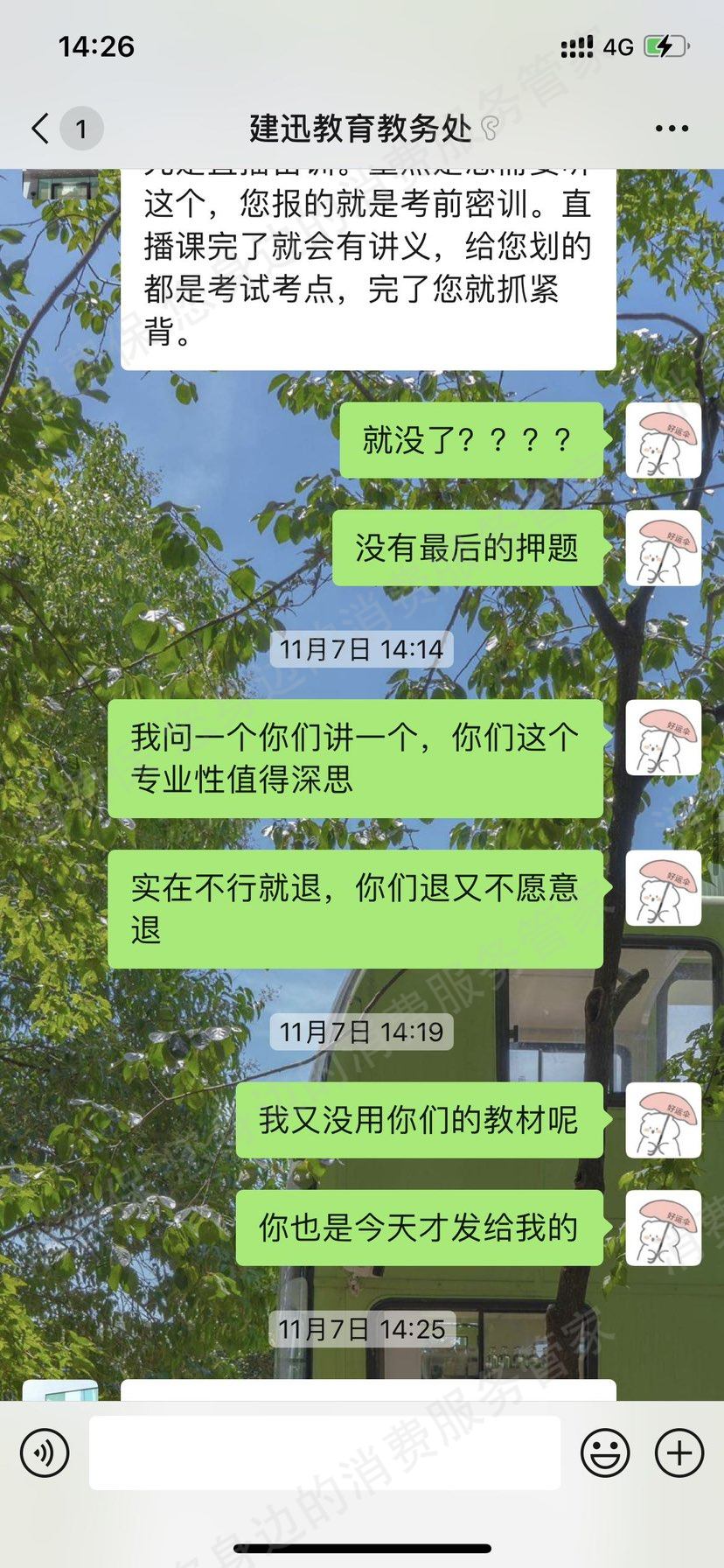Go back to the chat list
724x1568 pixels.
pos(41,129)
